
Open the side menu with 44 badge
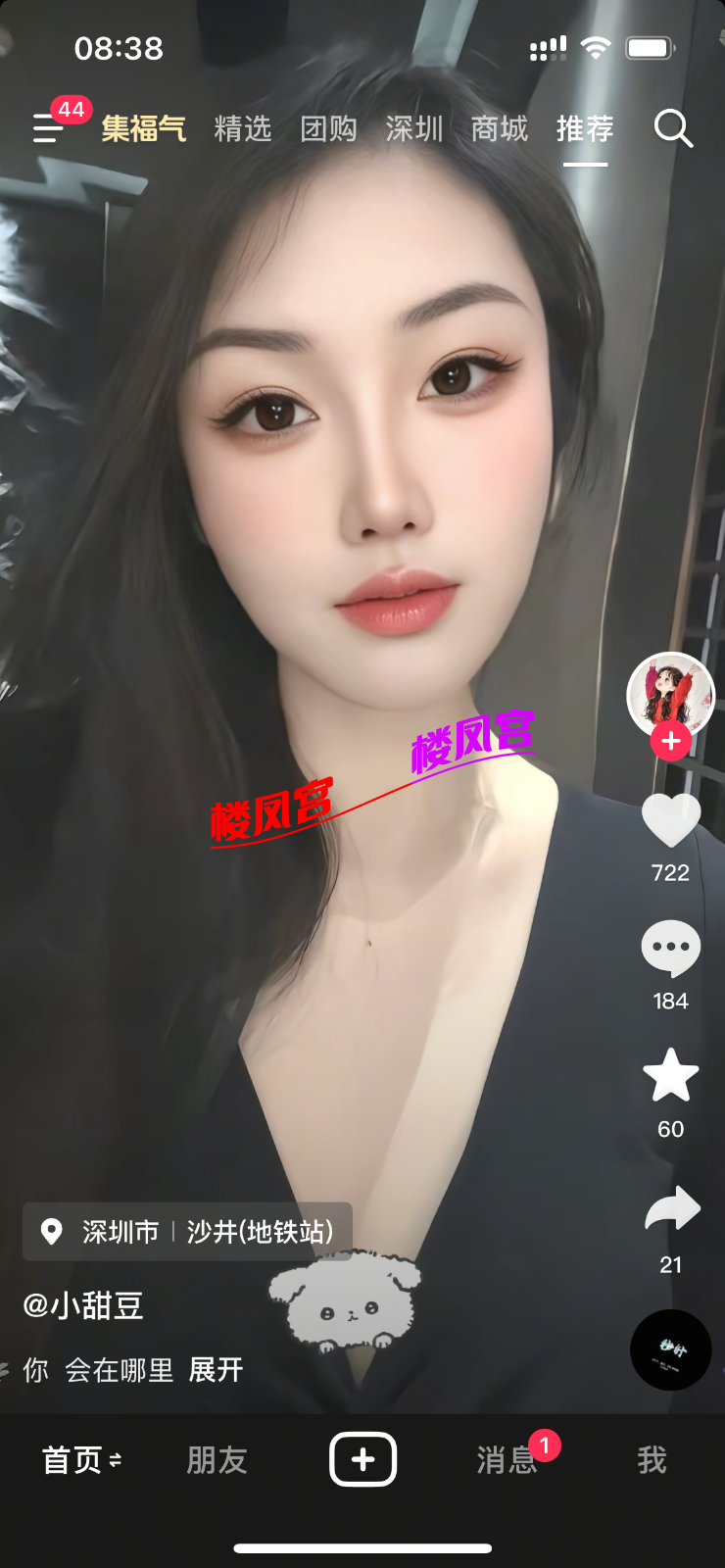click(x=49, y=127)
